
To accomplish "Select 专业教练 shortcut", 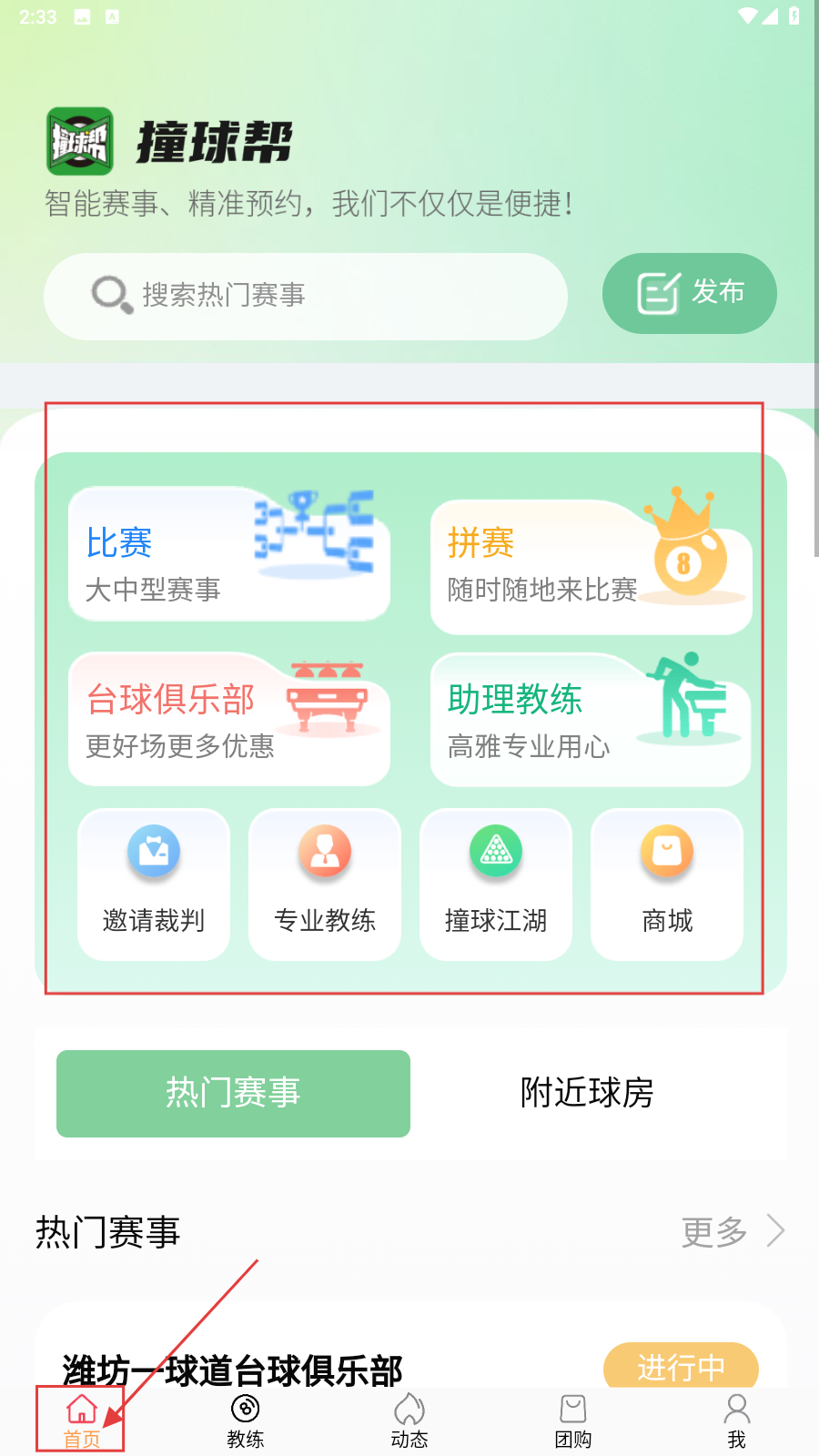I will click(325, 885).
